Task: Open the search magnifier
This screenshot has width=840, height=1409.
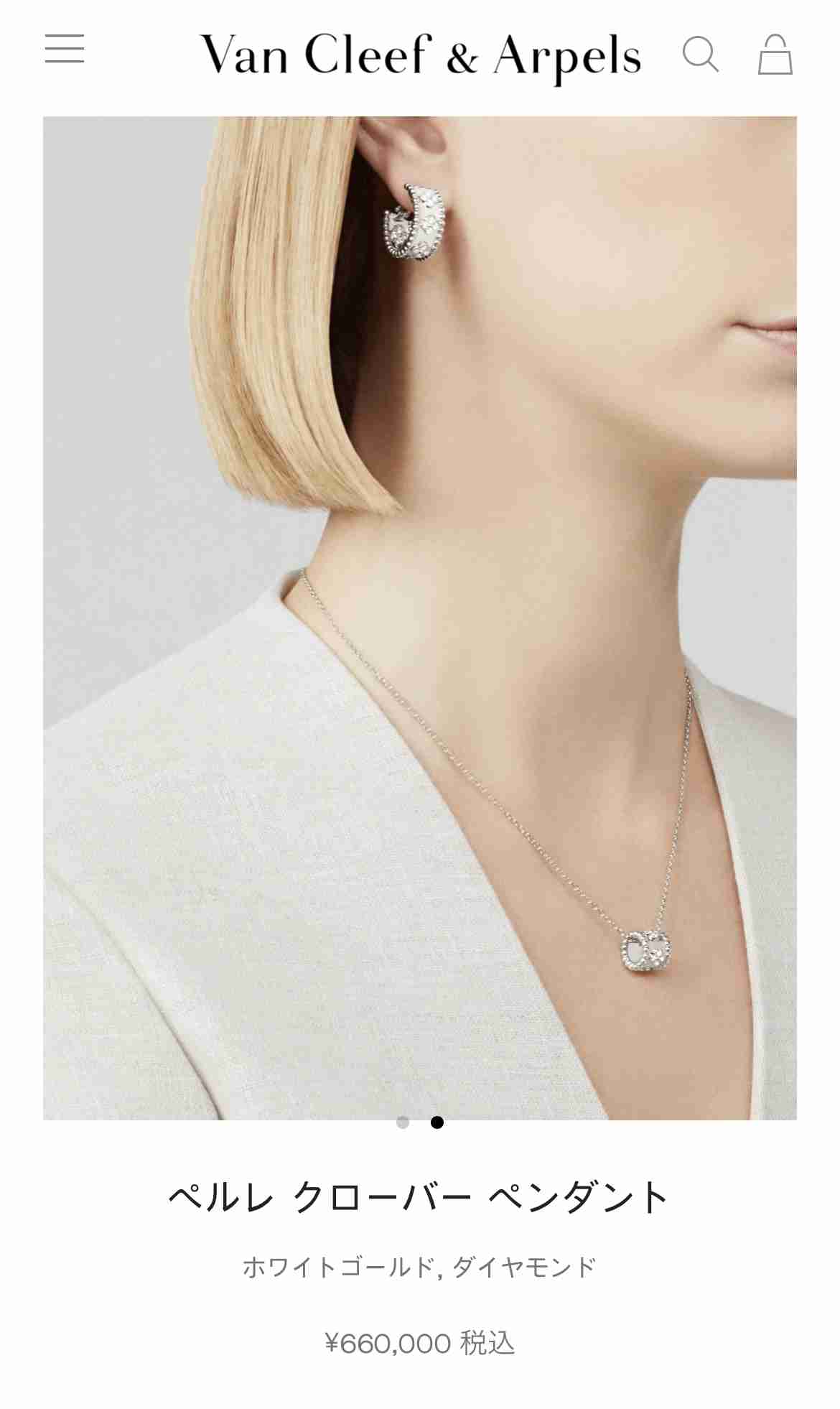Action: pos(700,54)
